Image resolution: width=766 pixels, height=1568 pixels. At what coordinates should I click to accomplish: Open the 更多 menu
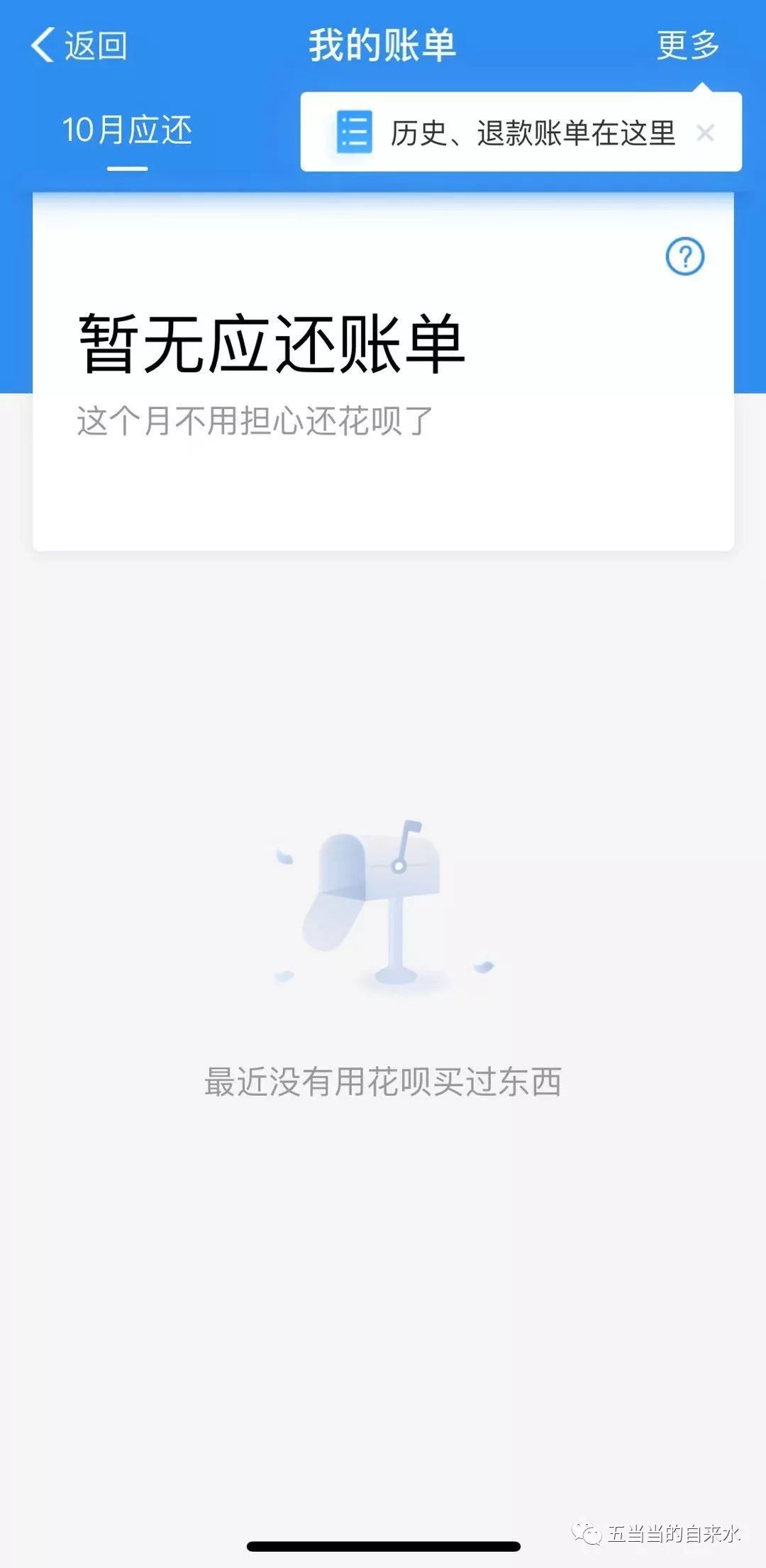tap(686, 44)
